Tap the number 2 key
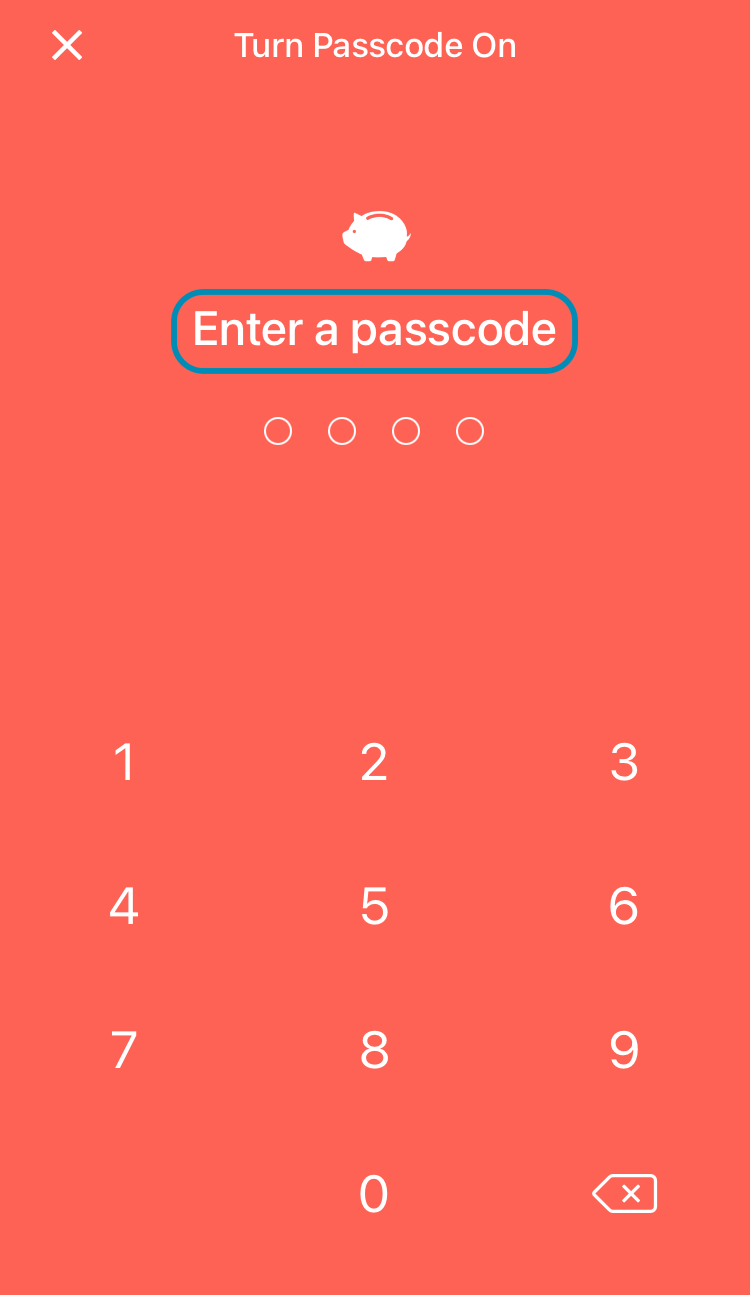The width and height of the screenshot is (750, 1295). (374, 762)
